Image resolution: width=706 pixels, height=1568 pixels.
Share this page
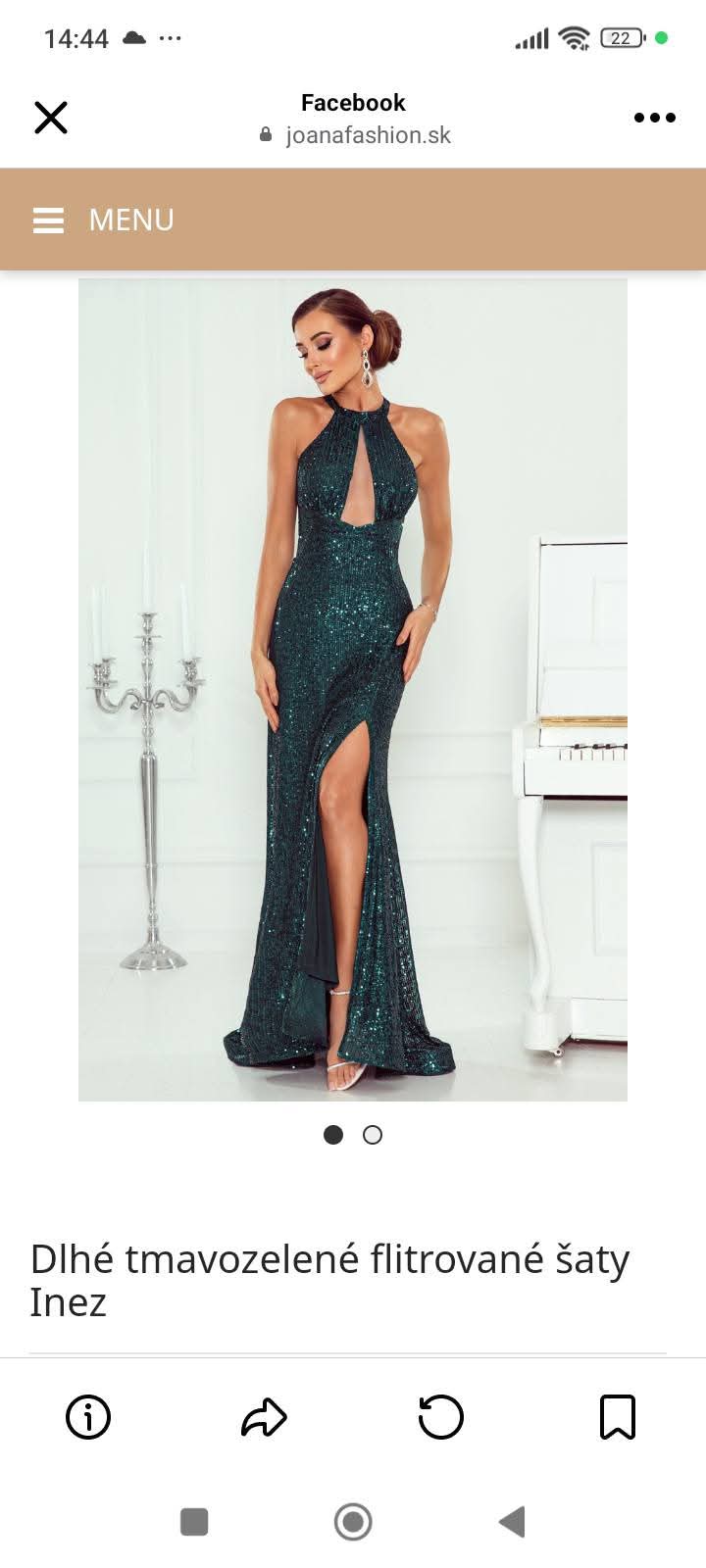click(x=264, y=1417)
